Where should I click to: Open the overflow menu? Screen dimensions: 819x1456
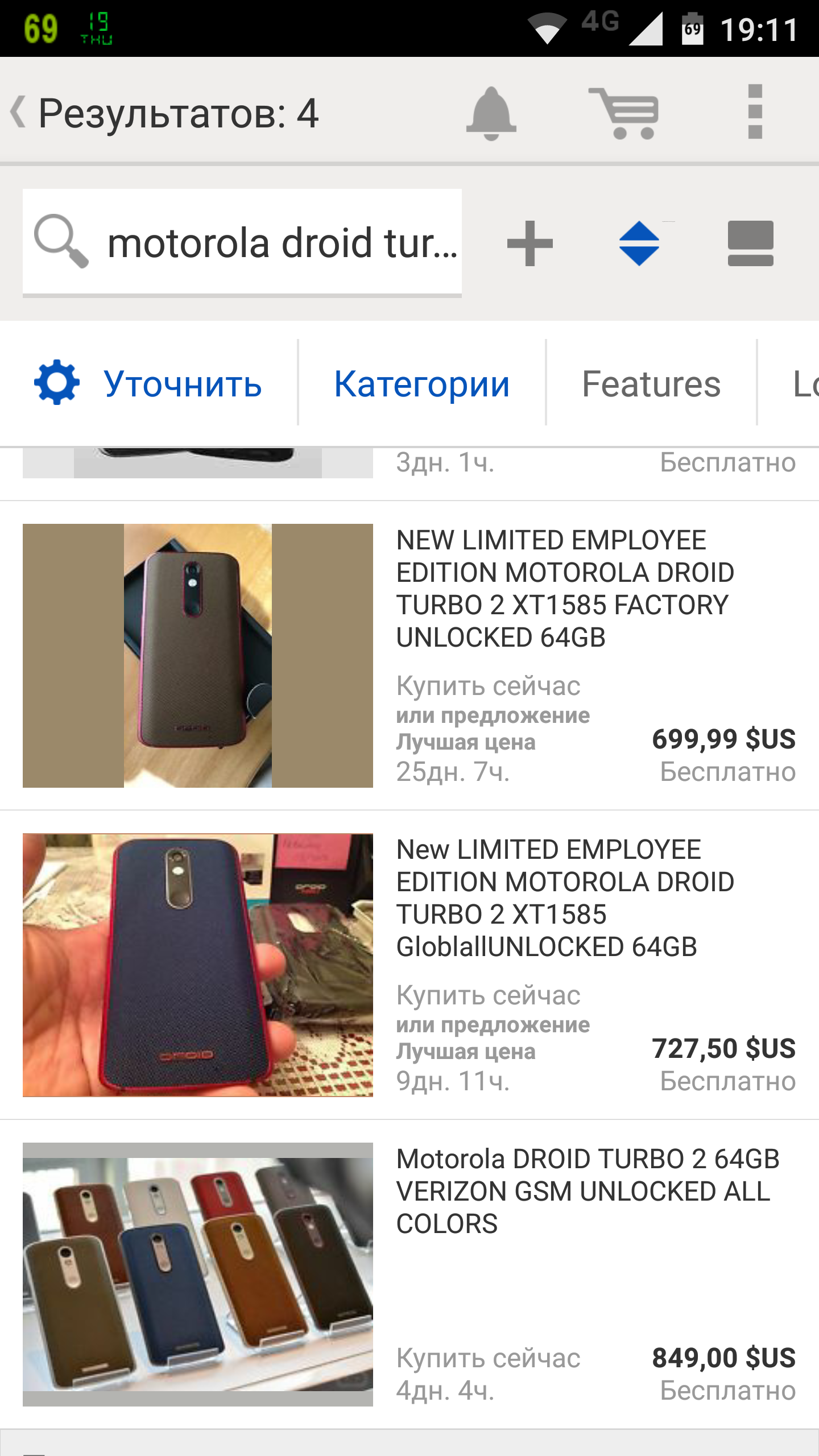pyautogui.click(x=755, y=112)
